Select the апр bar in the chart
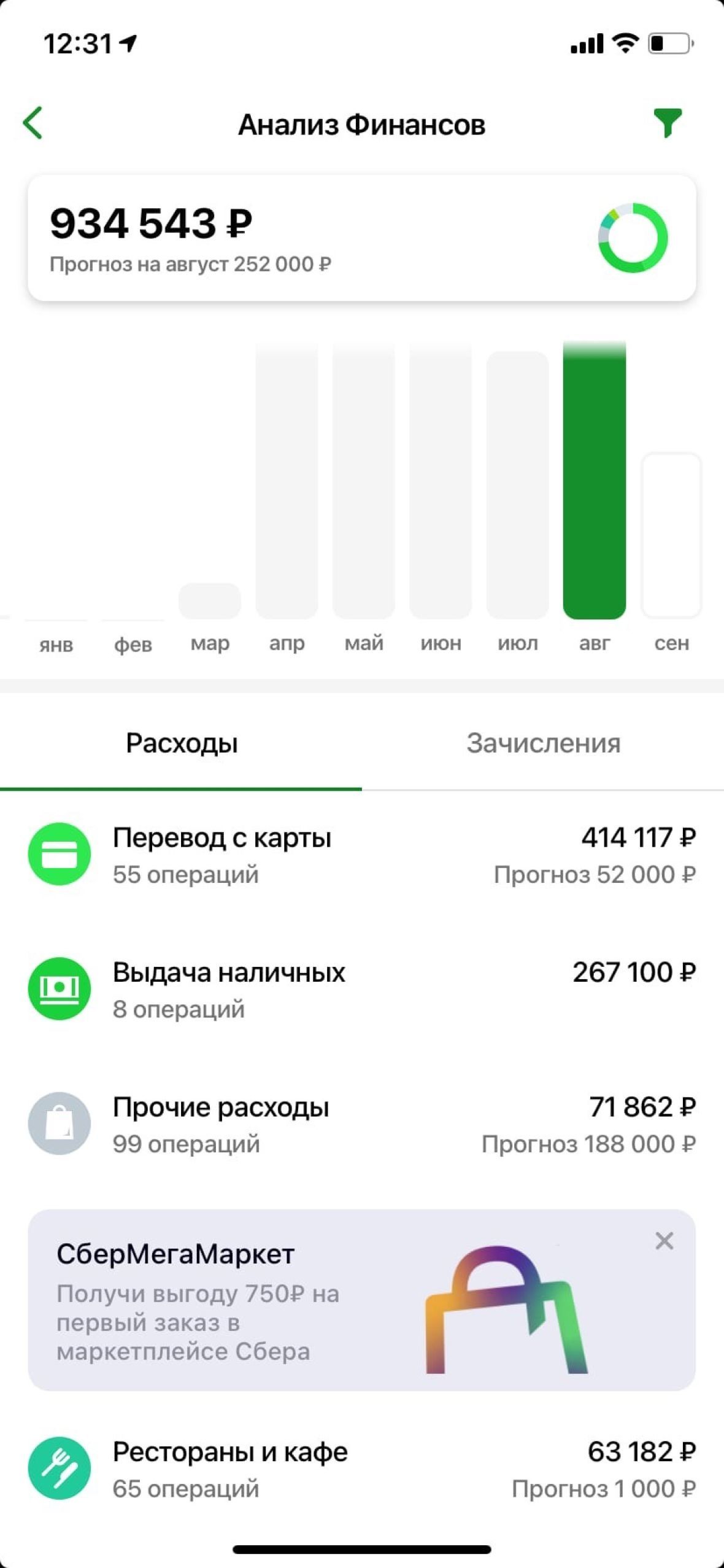The image size is (724, 1568). coord(287,482)
